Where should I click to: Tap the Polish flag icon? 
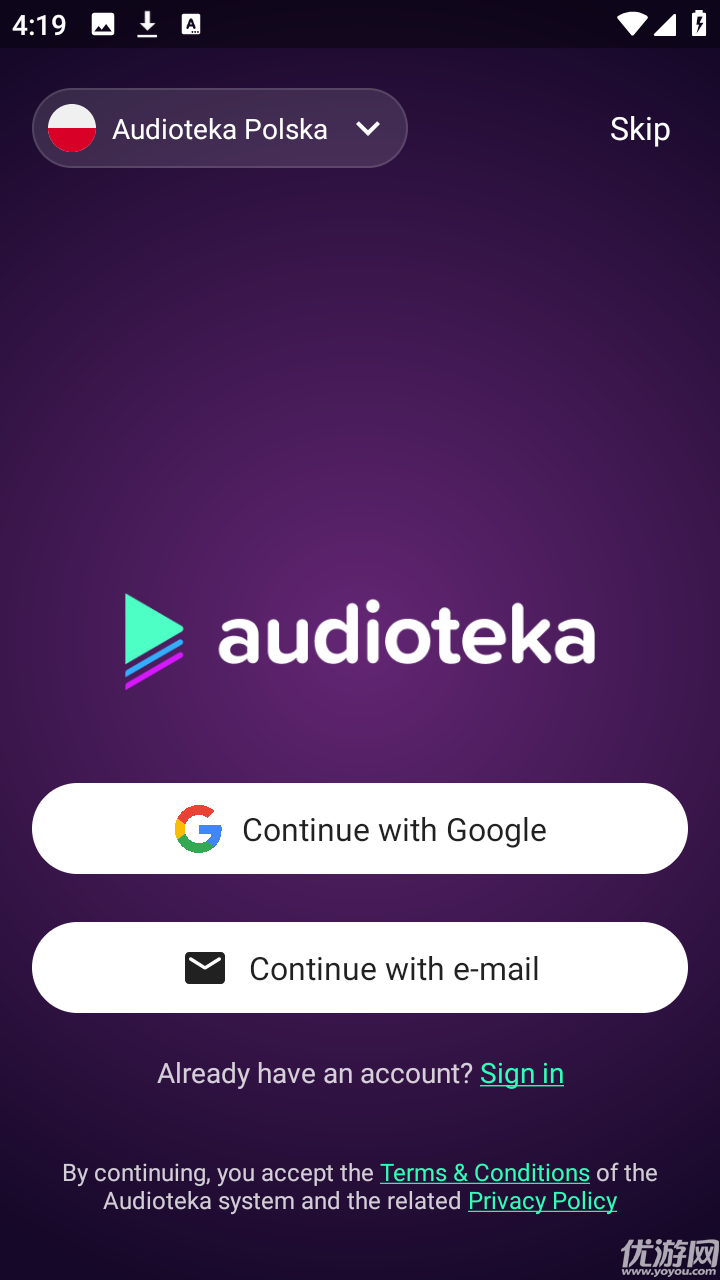click(71, 128)
